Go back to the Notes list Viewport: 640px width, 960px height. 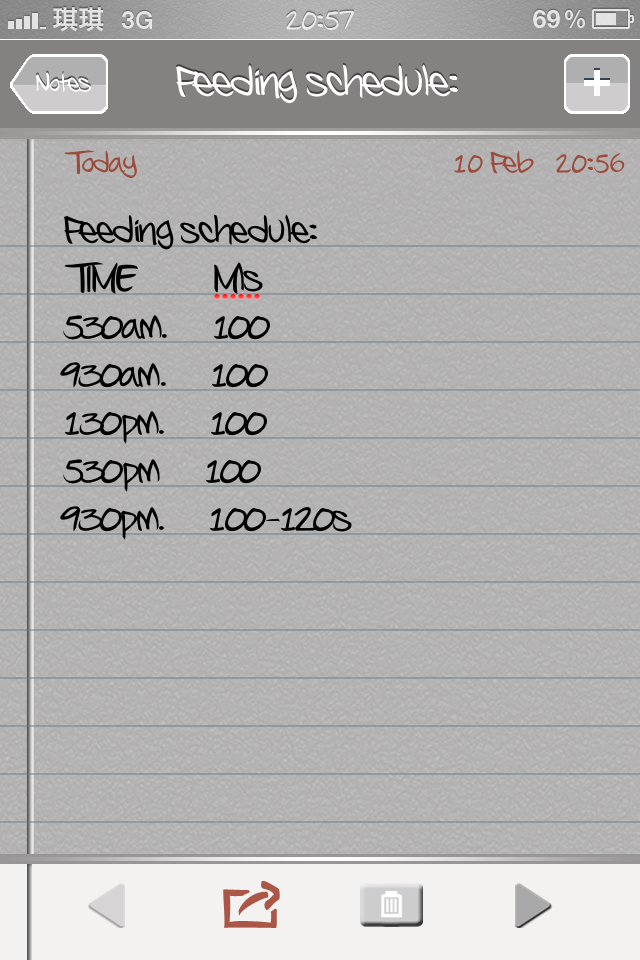tap(60, 84)
